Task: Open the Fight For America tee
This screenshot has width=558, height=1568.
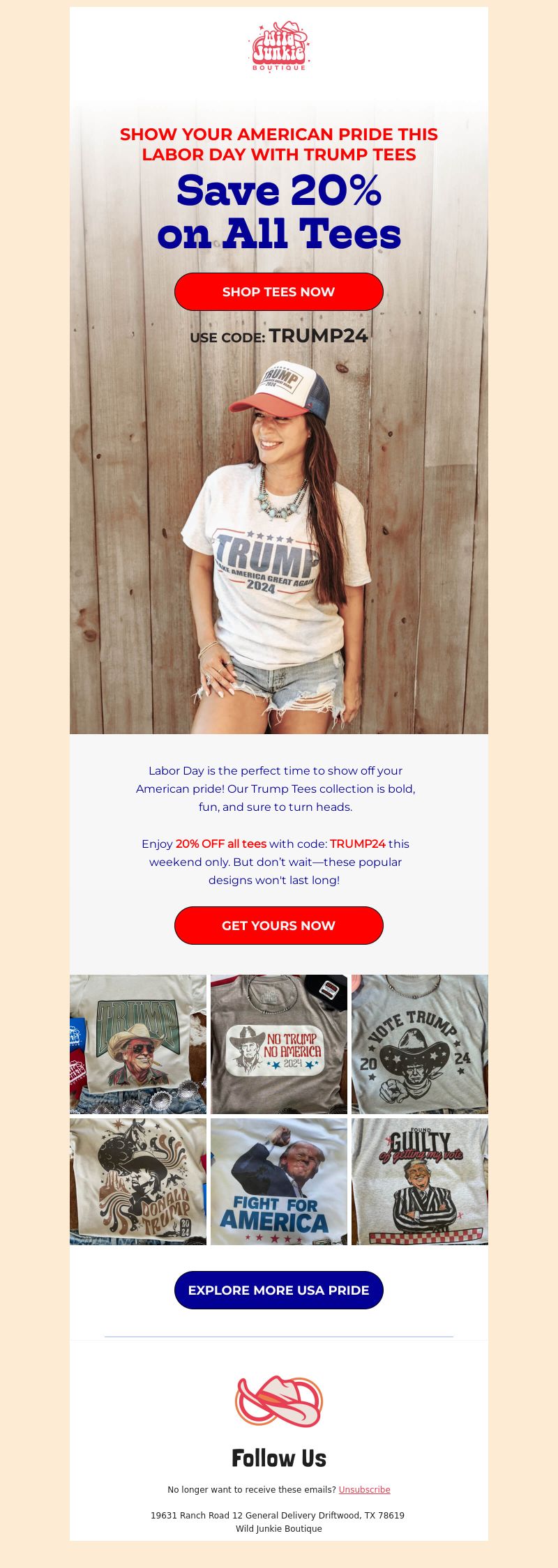Action: (279, 1181)
